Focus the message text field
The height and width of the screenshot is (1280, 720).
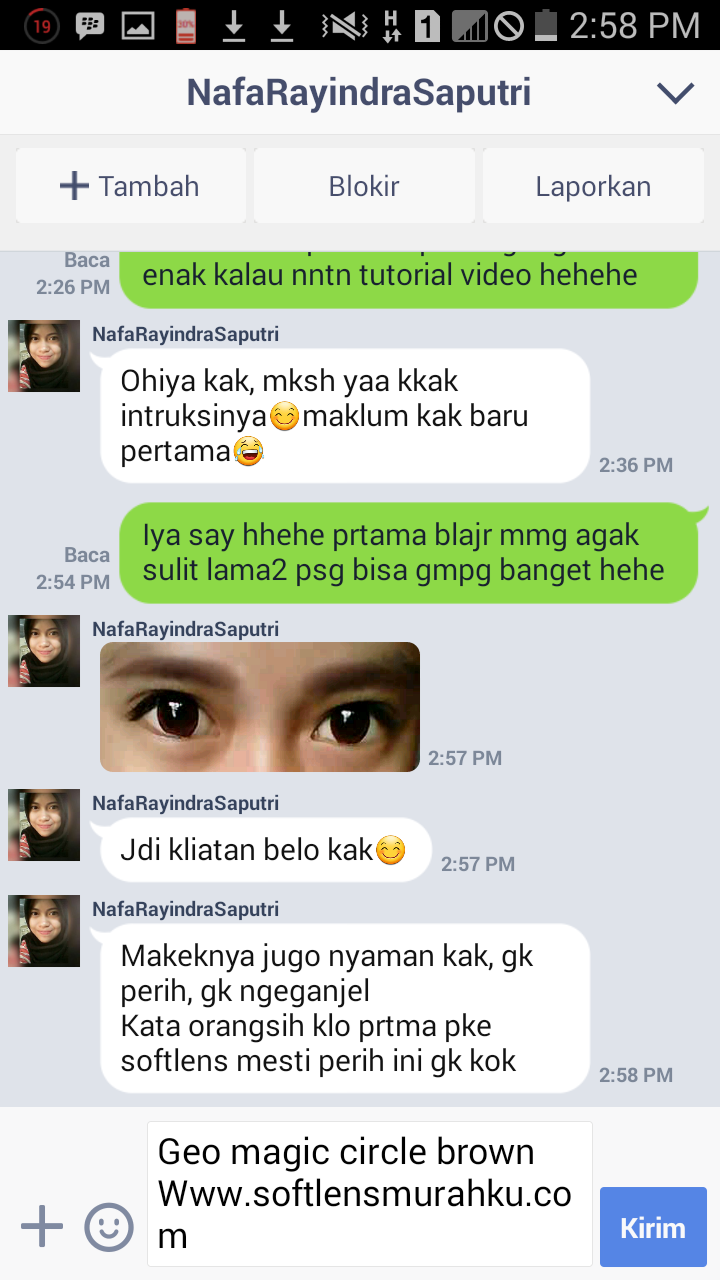(370, 1193)
